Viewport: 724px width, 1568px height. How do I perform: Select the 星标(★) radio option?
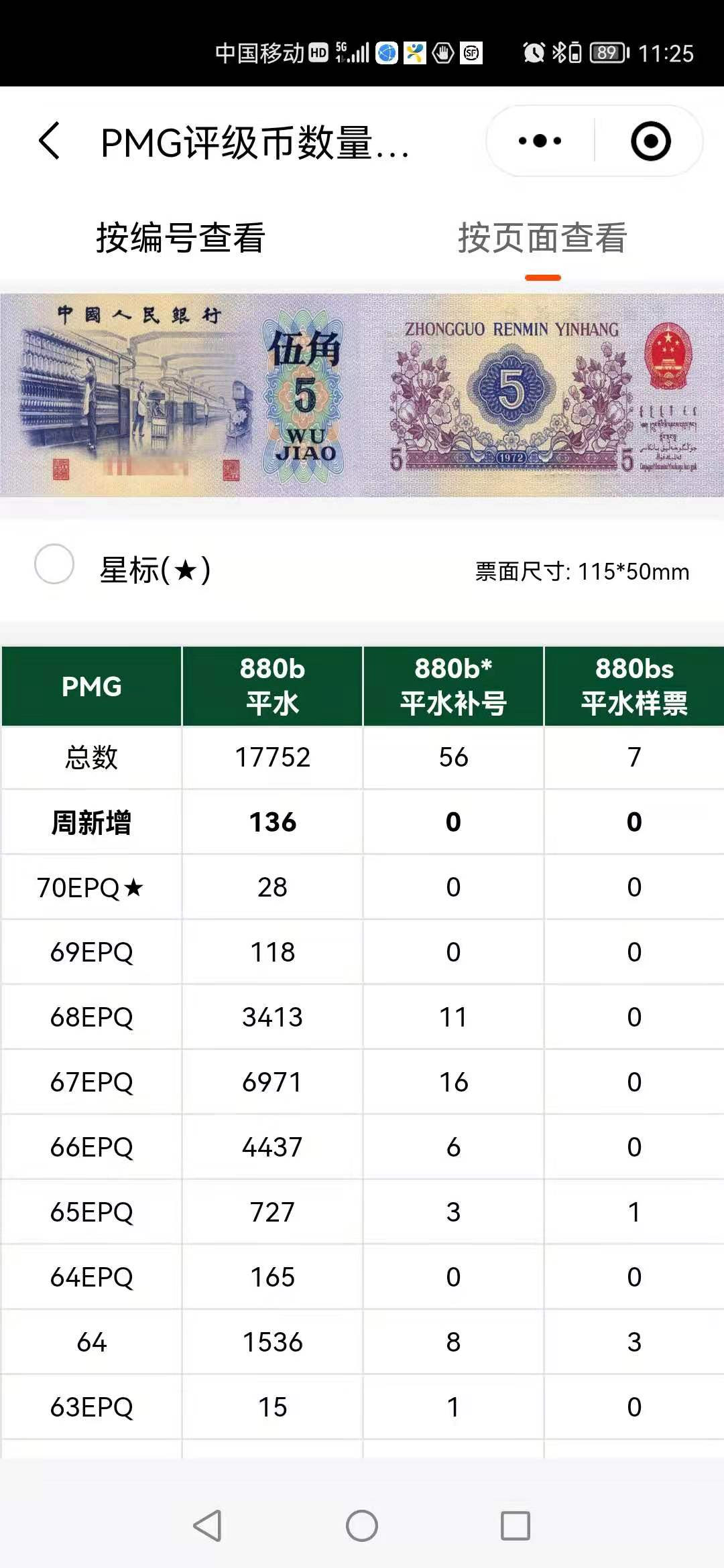[54, 564]
